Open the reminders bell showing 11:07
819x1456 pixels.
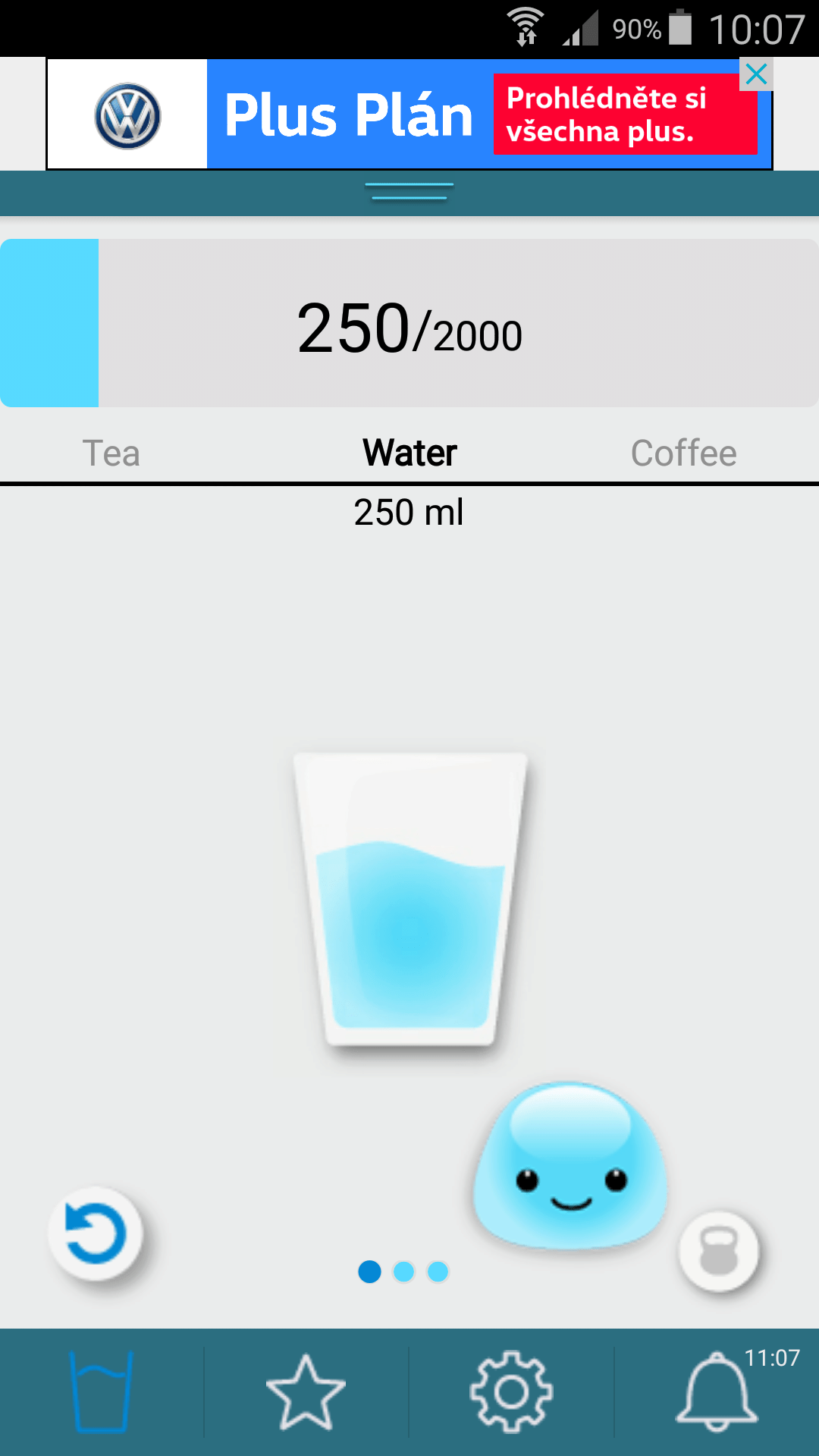coord(717,1392)
